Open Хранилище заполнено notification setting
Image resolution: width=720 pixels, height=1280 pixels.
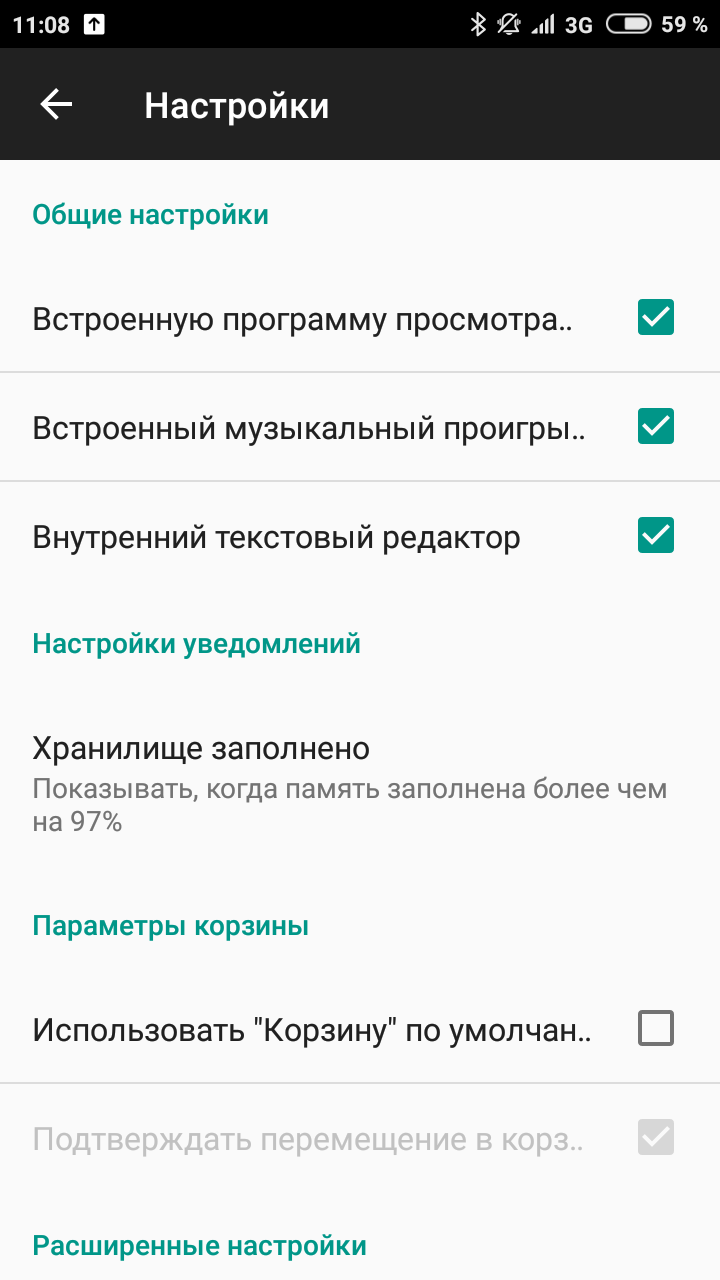coord(360,784)
